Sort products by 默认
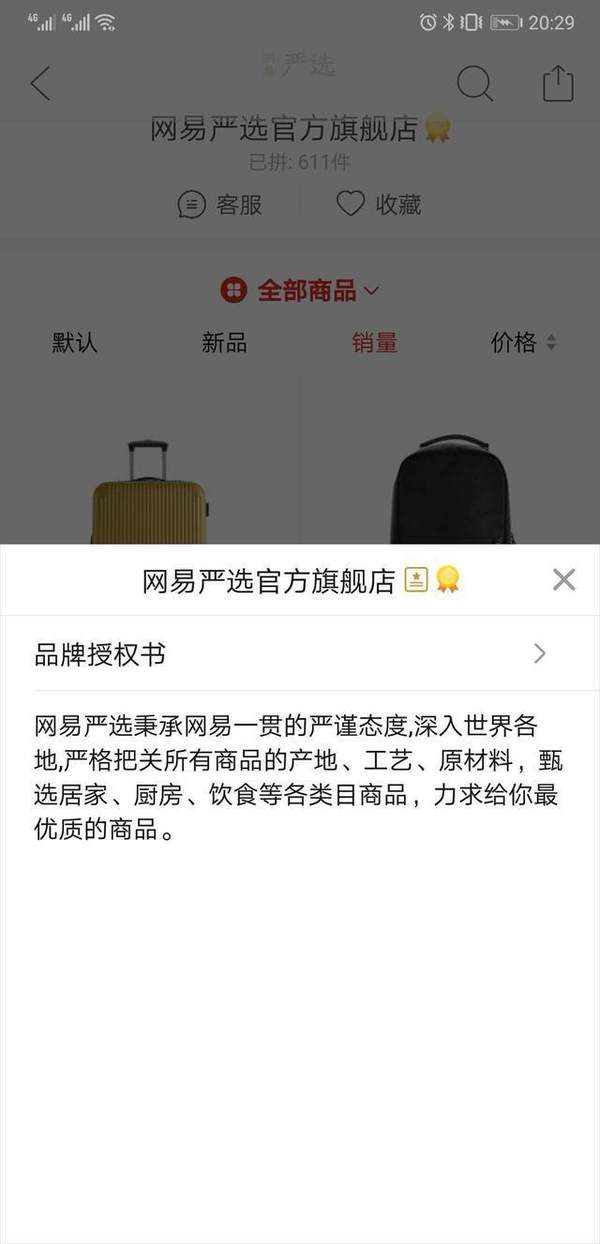 coord(75,343)
